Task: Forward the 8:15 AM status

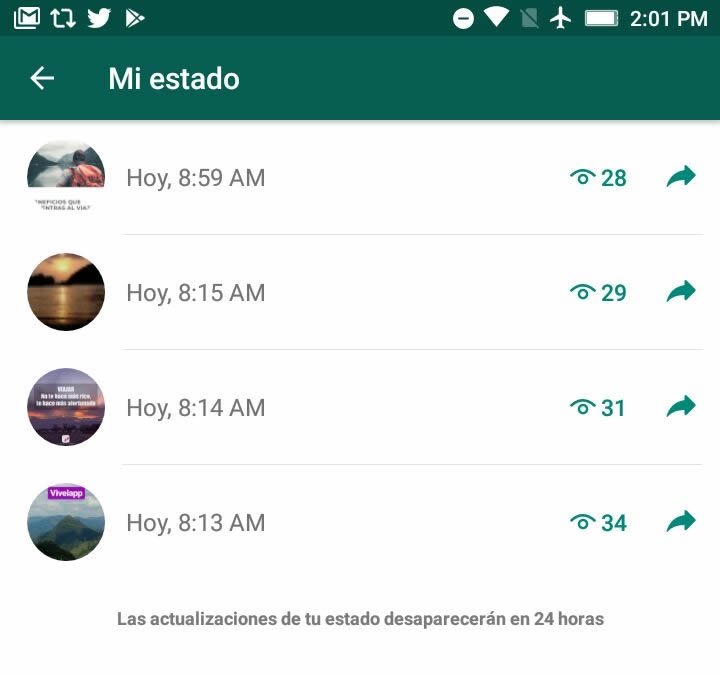Action: click(x=681, y=292)
